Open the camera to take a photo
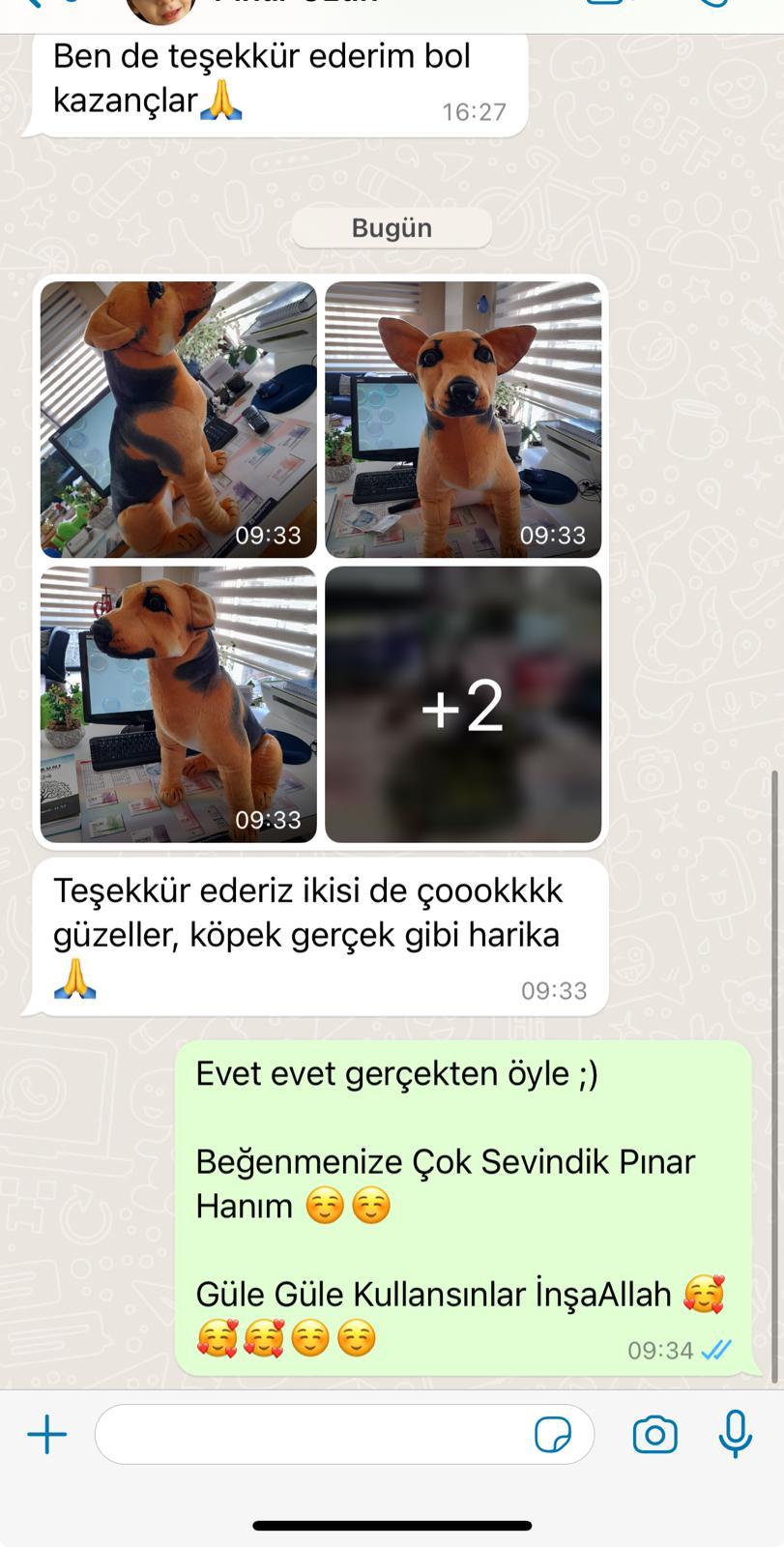The height and width of the screenshot is (1547, 784). tap(654, 1435)
